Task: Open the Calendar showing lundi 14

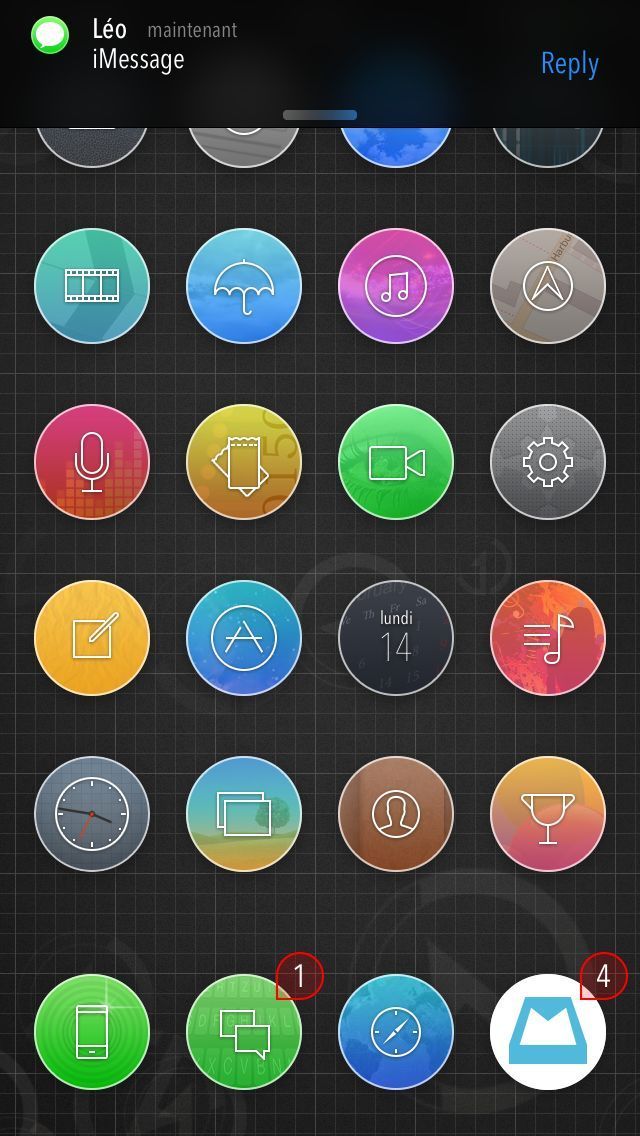Action: pyautogui.click(x=396, y=638)
